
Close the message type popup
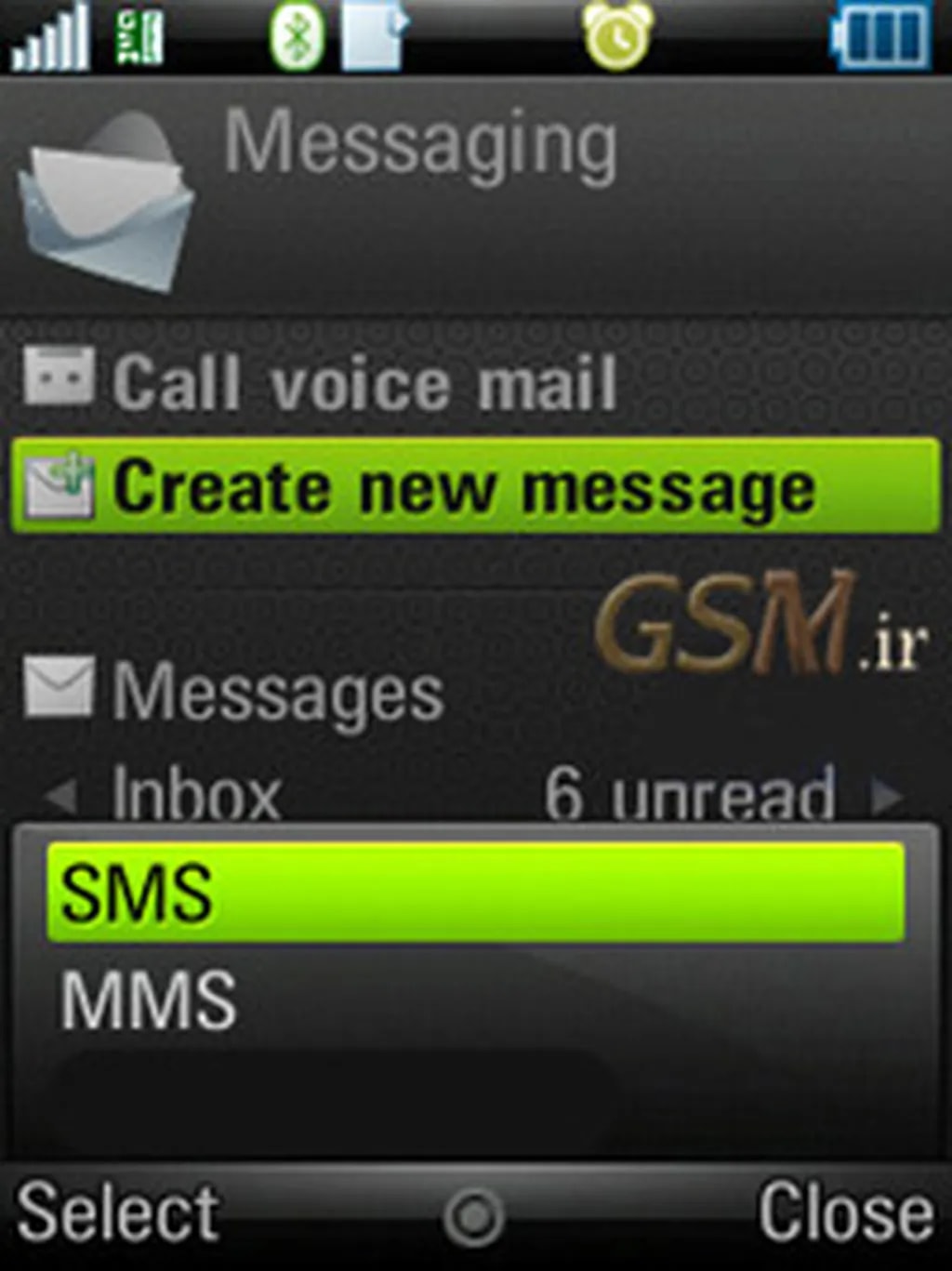pos(844,1212)
